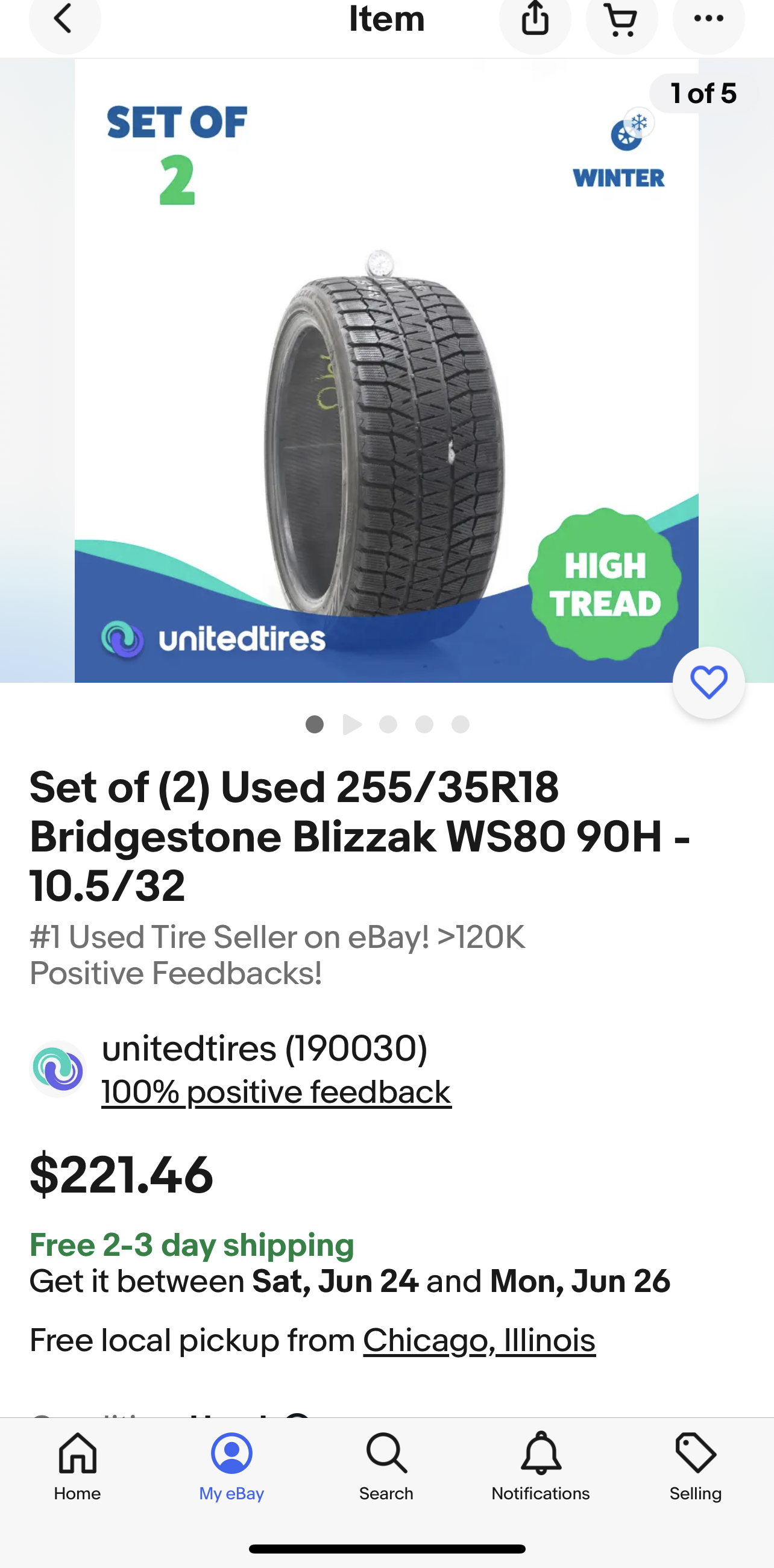774x1568 pixels.
Task: Open the three-dot overflow menu
Action: click(708, 19)
